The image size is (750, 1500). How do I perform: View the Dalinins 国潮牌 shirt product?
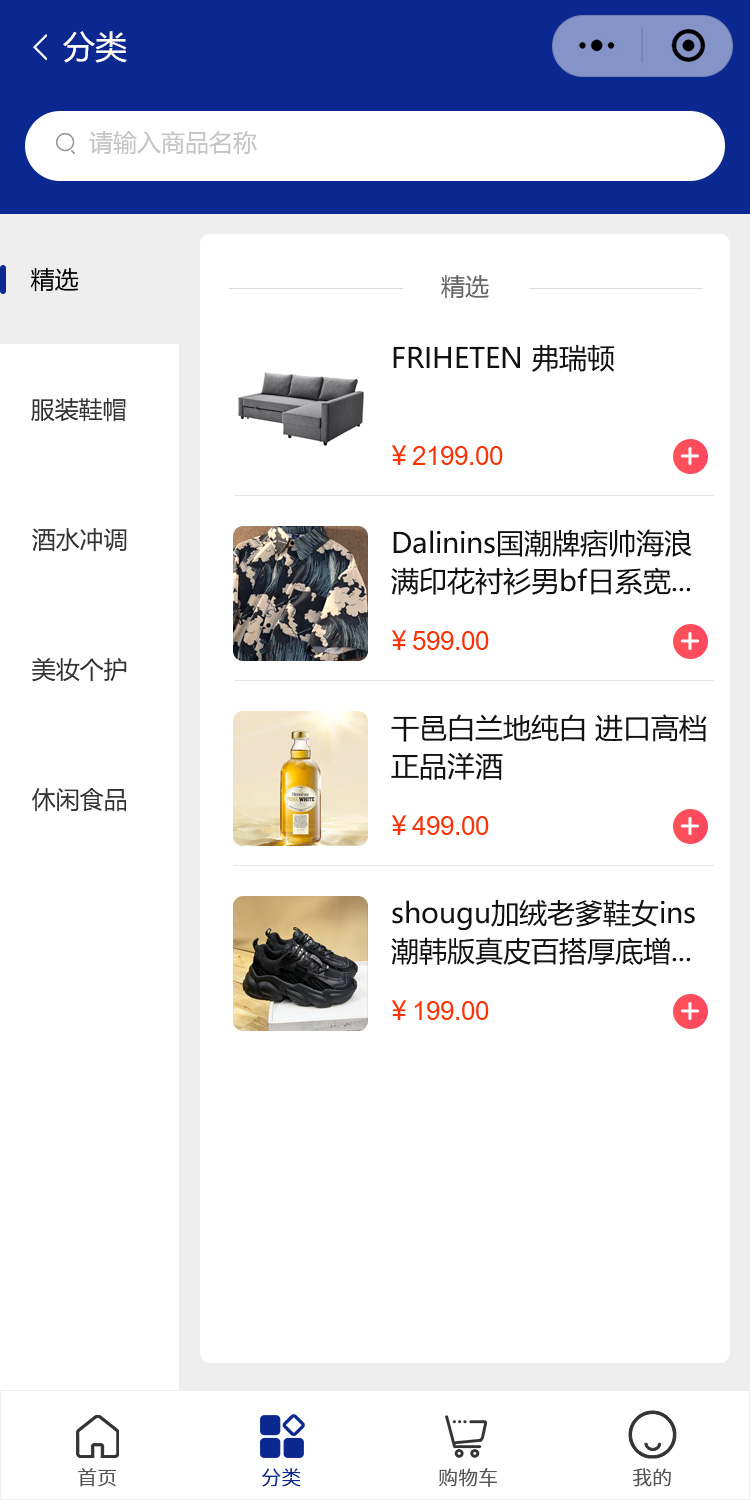tap(541, 562)
